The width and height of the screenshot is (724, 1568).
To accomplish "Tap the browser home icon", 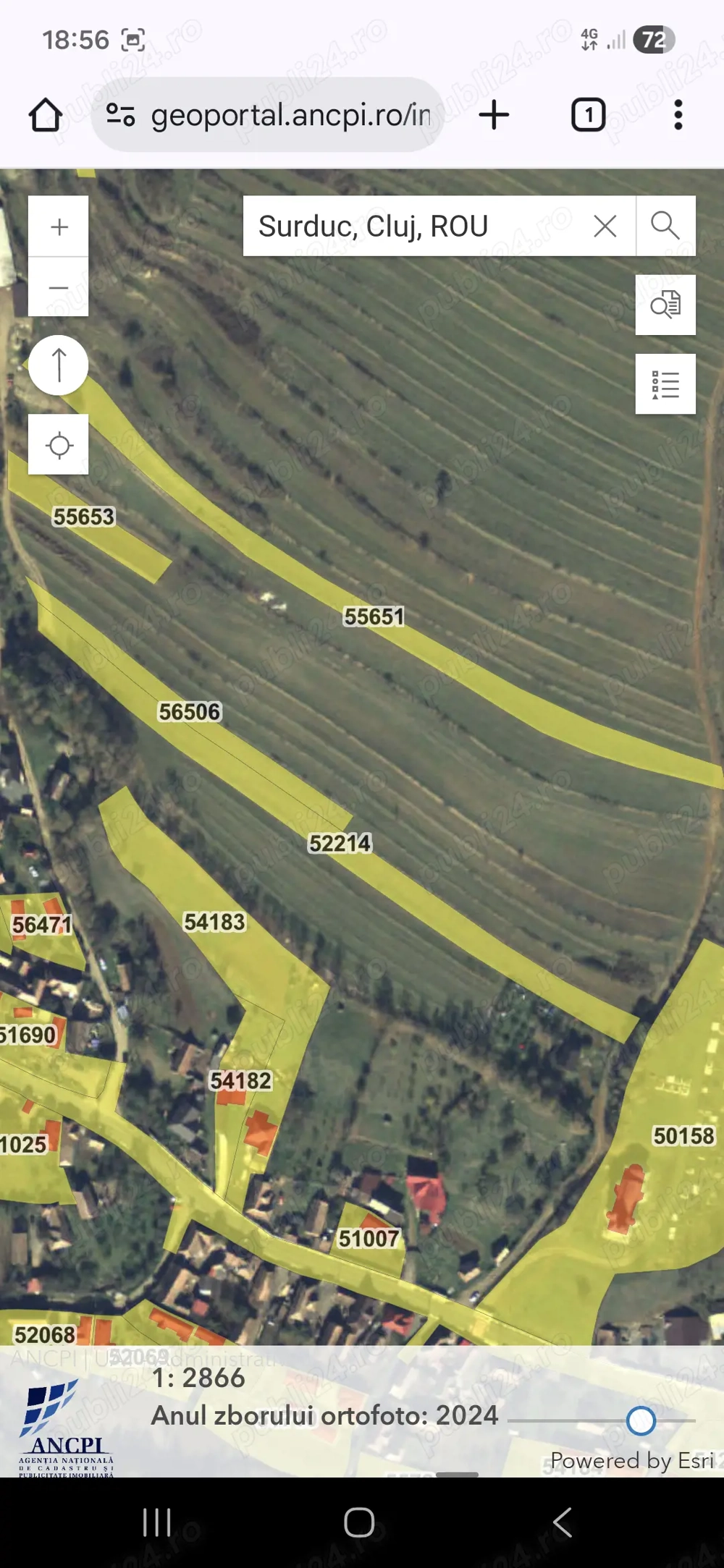I will click(x=46, y=115).
